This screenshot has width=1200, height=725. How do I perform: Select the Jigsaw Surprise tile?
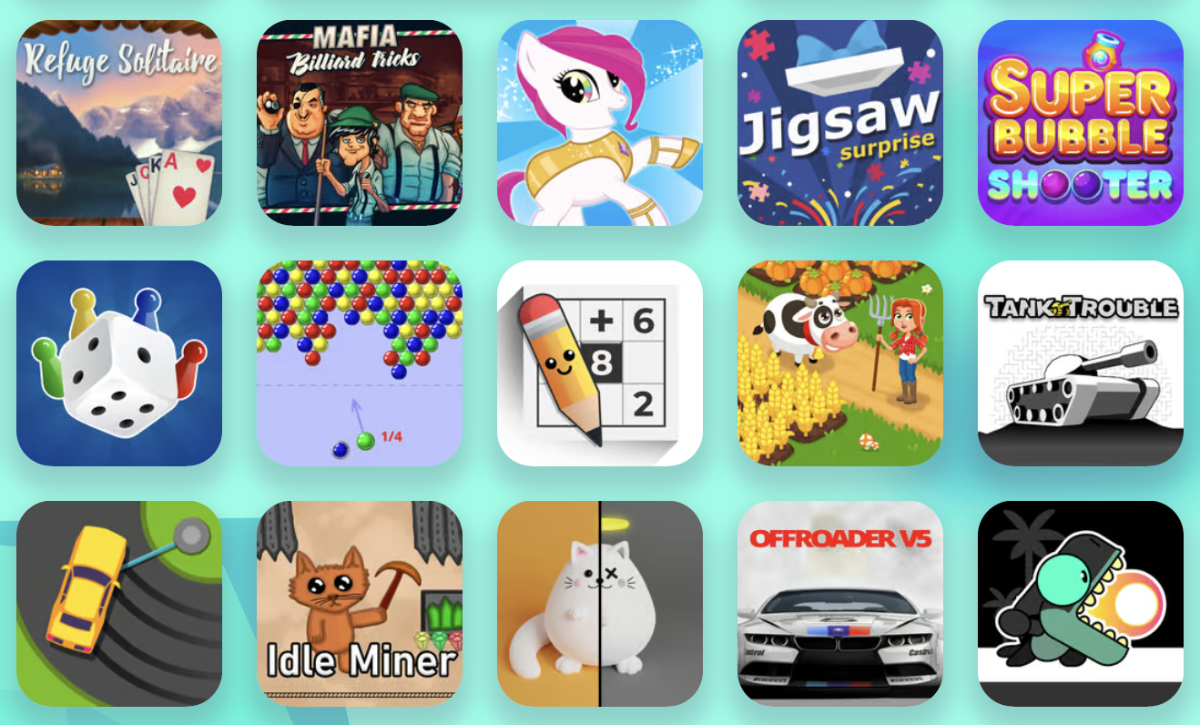point(840,123)
